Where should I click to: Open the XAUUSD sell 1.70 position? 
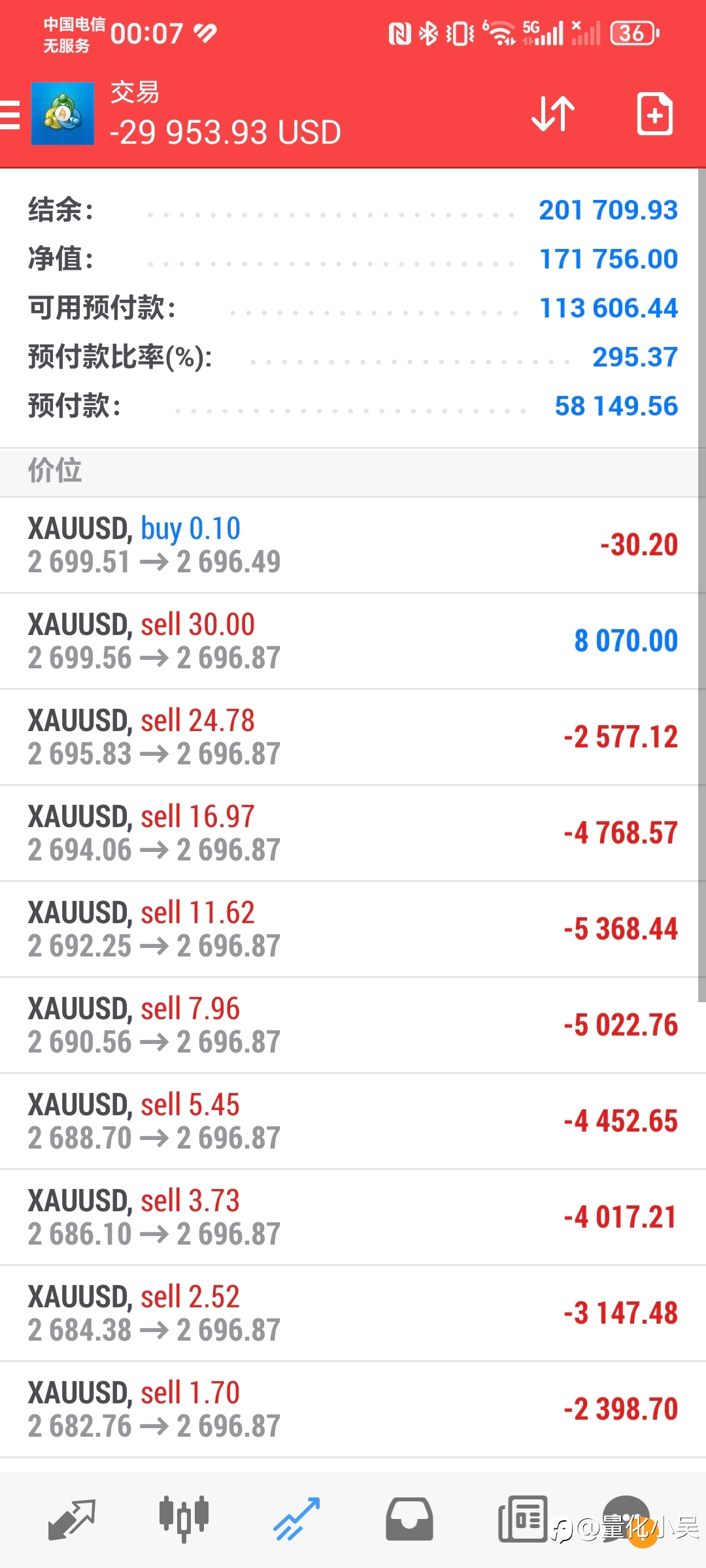[353, 1409]
